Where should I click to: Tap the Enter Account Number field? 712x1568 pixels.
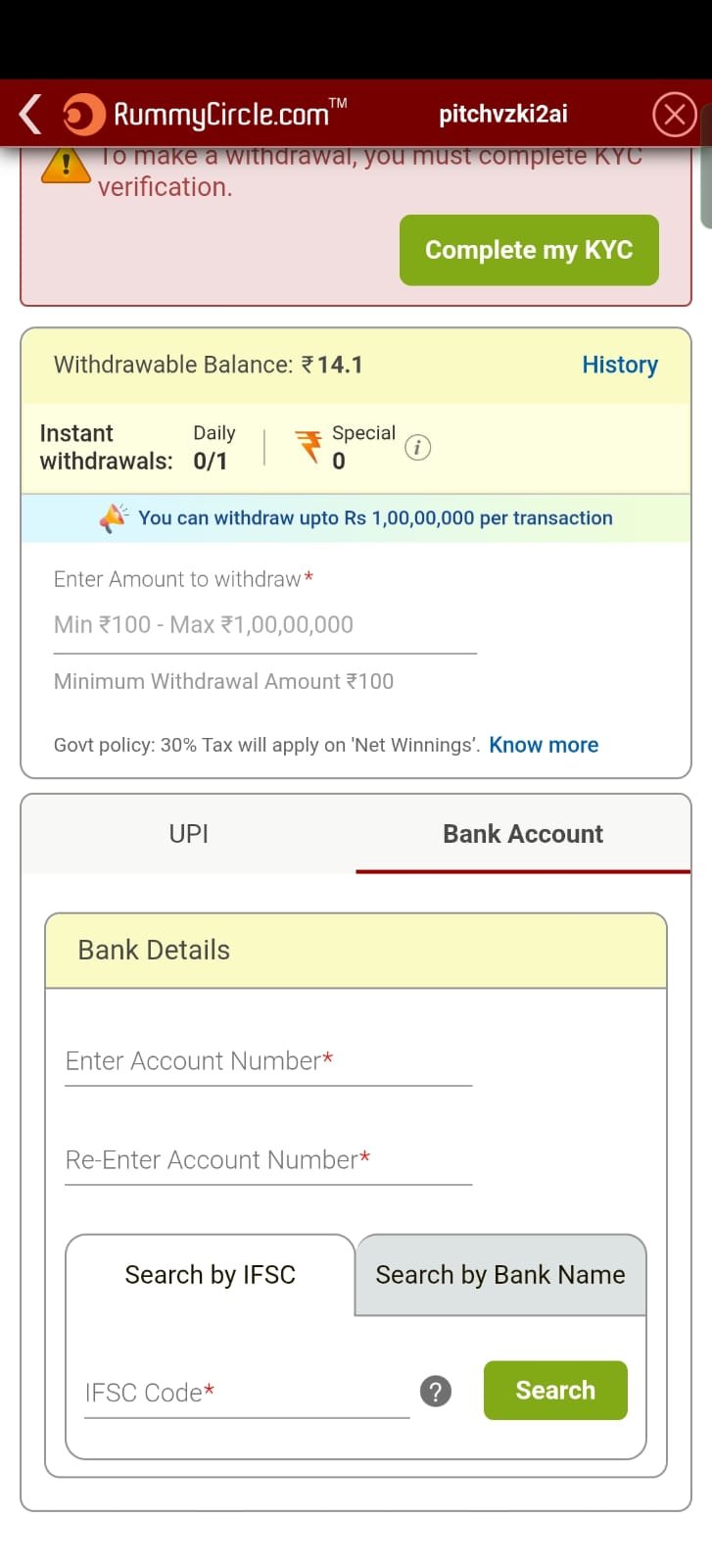click(267, 1061)
